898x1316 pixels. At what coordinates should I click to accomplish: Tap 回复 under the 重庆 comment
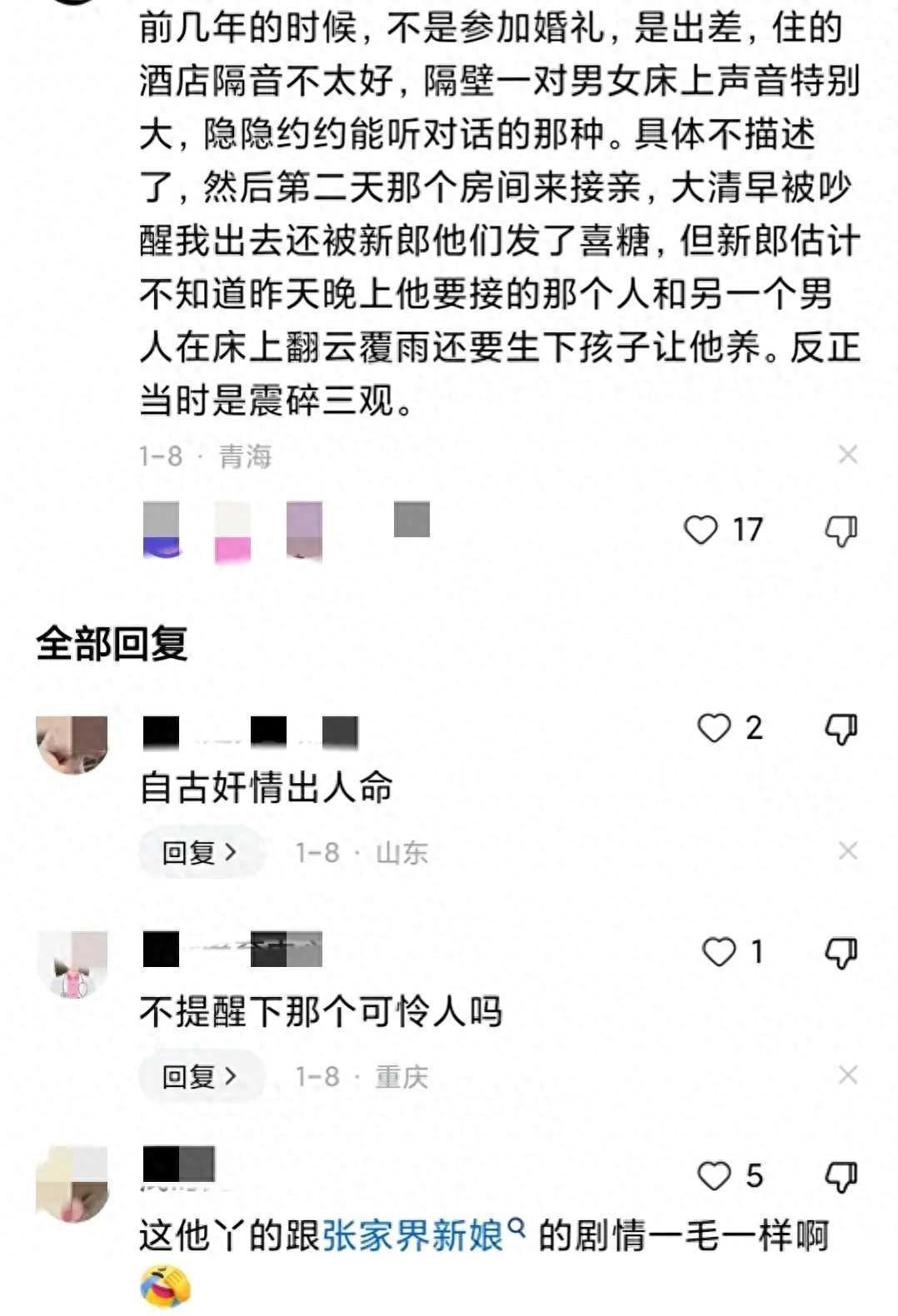click(200, 1076)
